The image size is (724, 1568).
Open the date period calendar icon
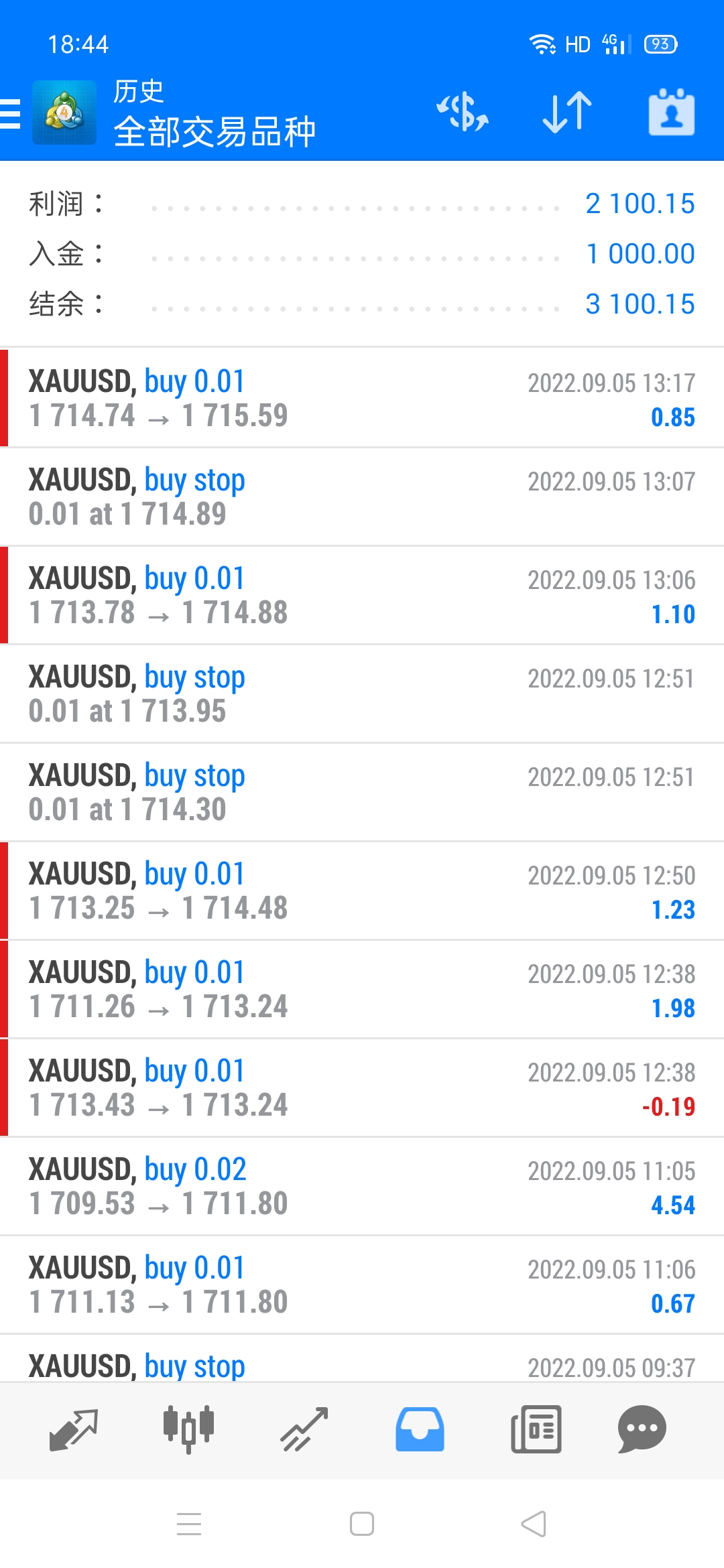tap(671, 112)
